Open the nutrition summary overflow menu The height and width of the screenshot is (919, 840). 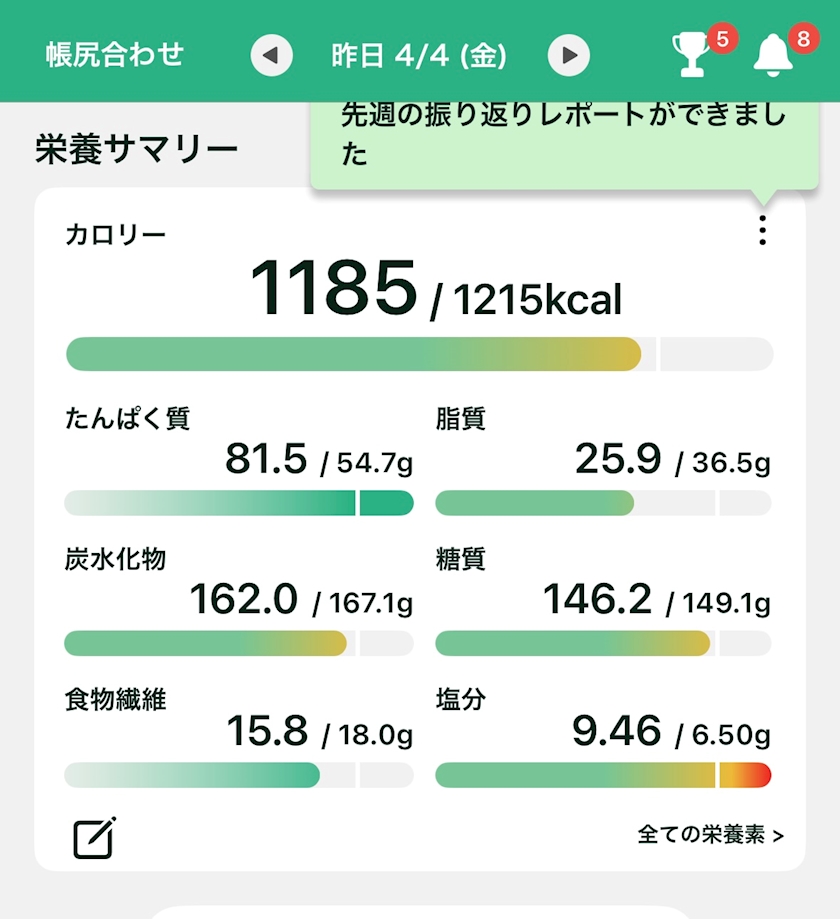pyautogui.click(x=762, y=231)
